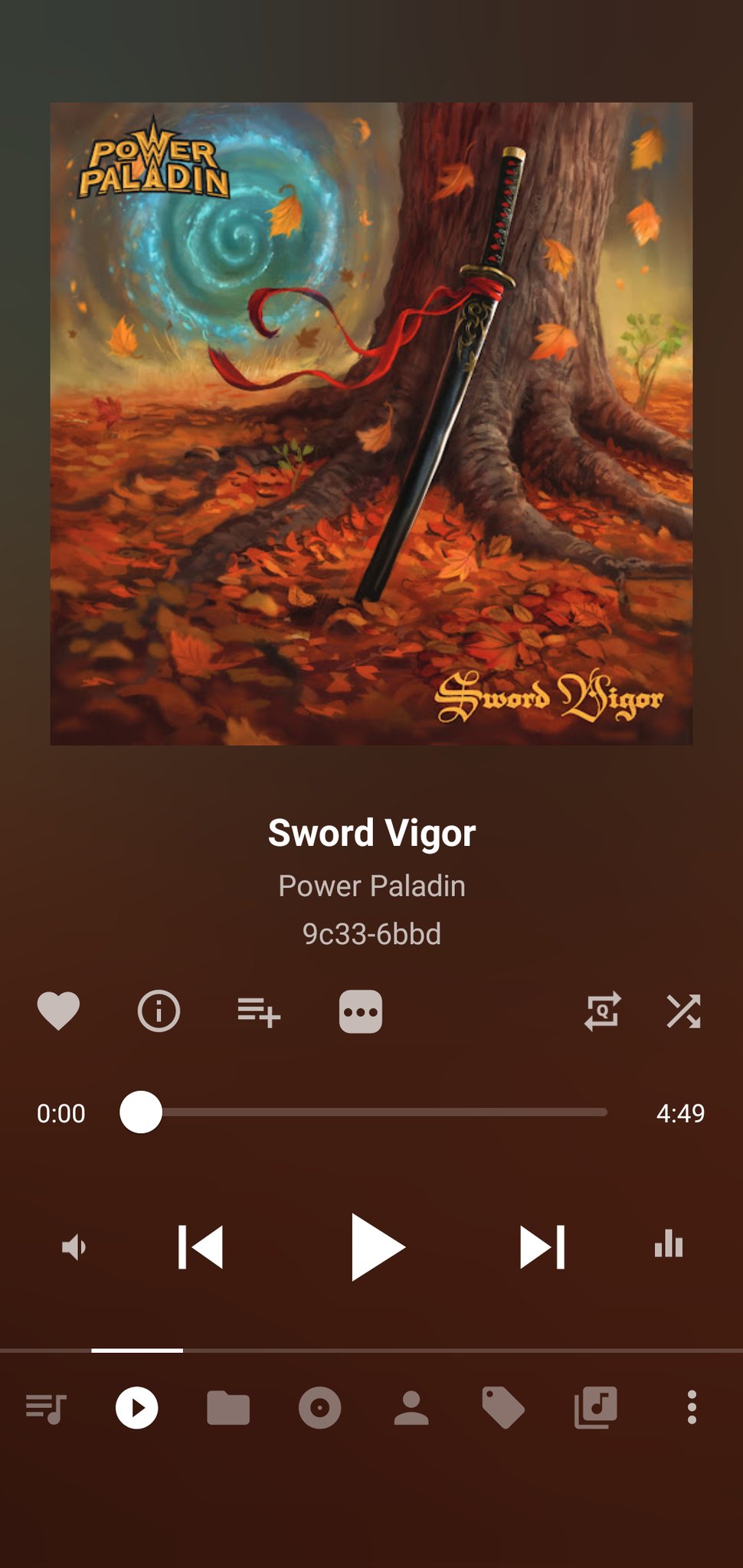Switch to the folders tab
Screen dimensions: 743x1568
click(x=228, y=1407)
